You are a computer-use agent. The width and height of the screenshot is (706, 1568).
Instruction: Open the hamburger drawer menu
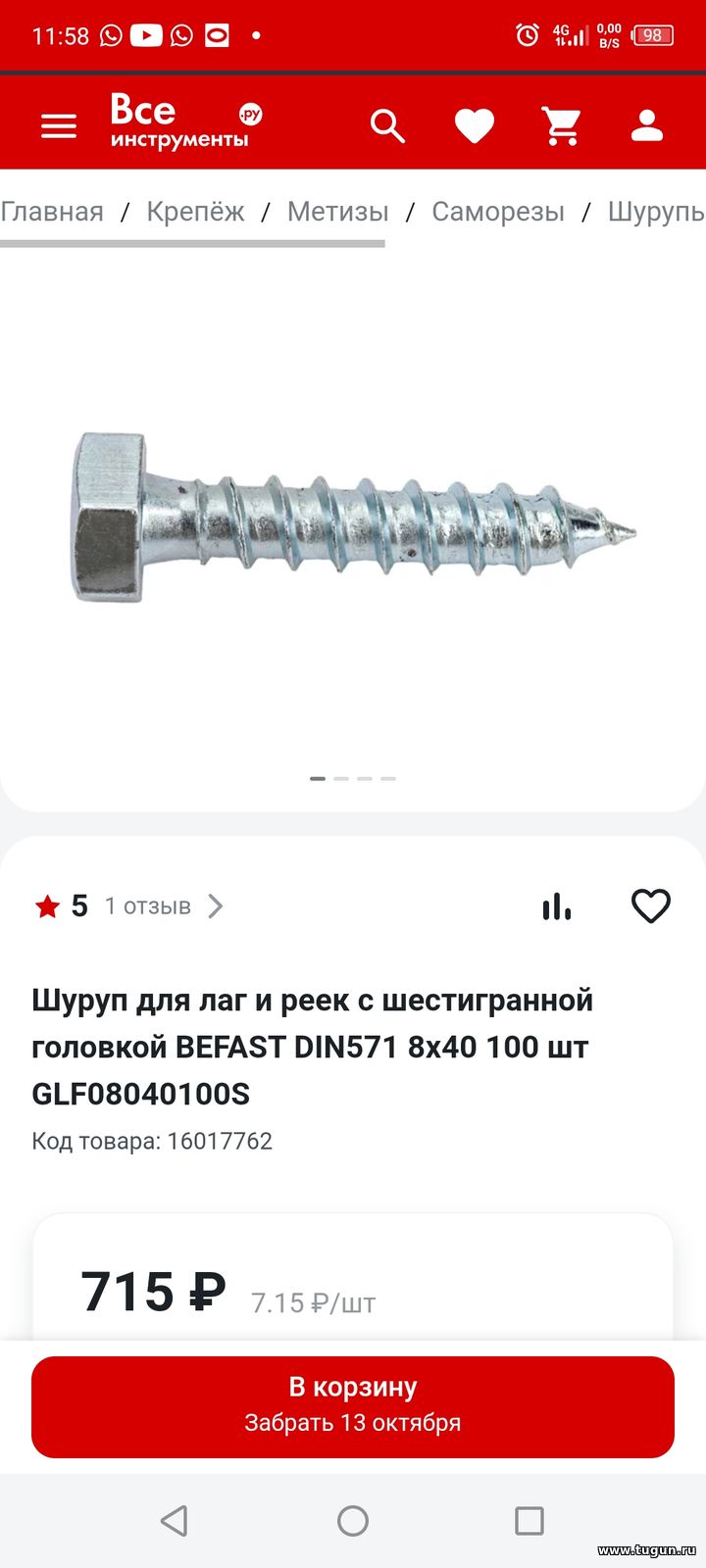tap(59, 126)
